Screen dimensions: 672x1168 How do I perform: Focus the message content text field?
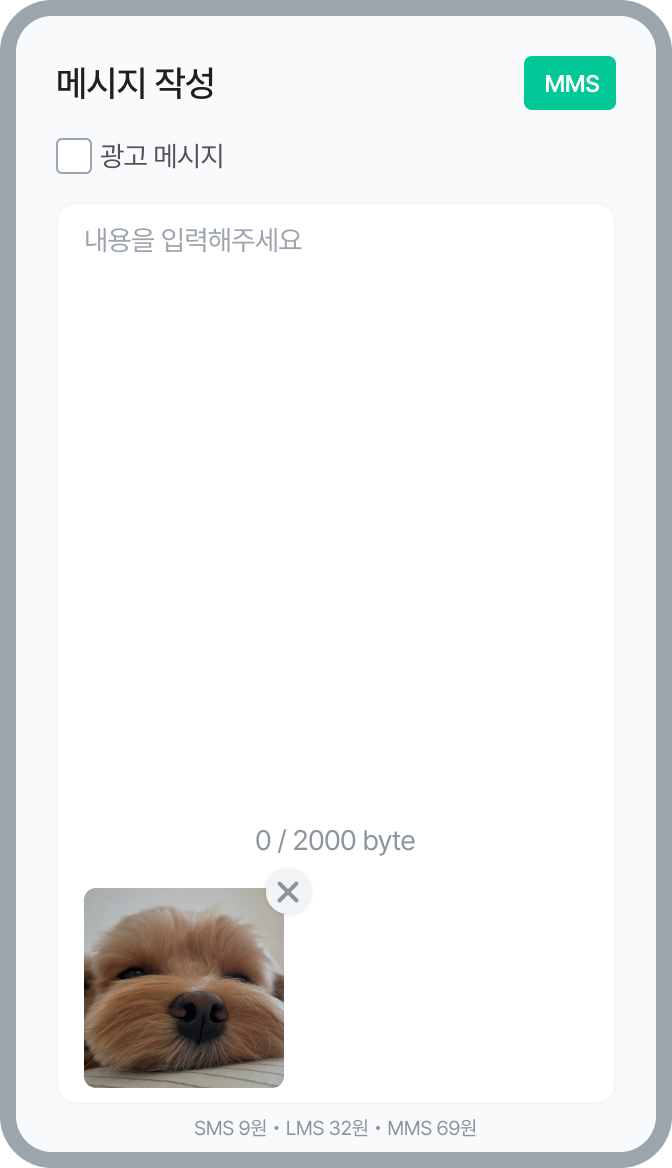pyautogui.click(x=335, y=500)
